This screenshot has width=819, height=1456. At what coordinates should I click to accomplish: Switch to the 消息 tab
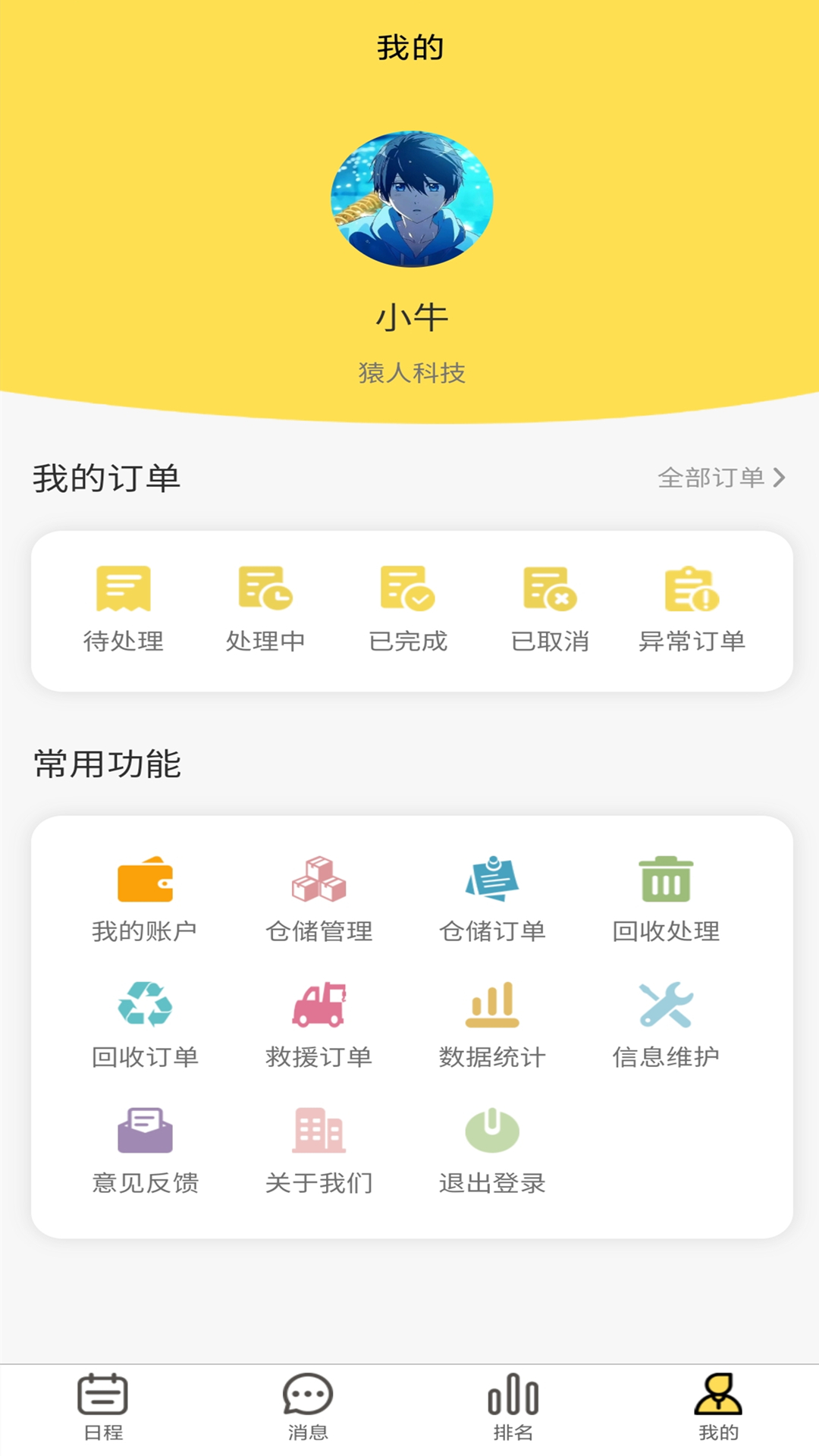308,1407
